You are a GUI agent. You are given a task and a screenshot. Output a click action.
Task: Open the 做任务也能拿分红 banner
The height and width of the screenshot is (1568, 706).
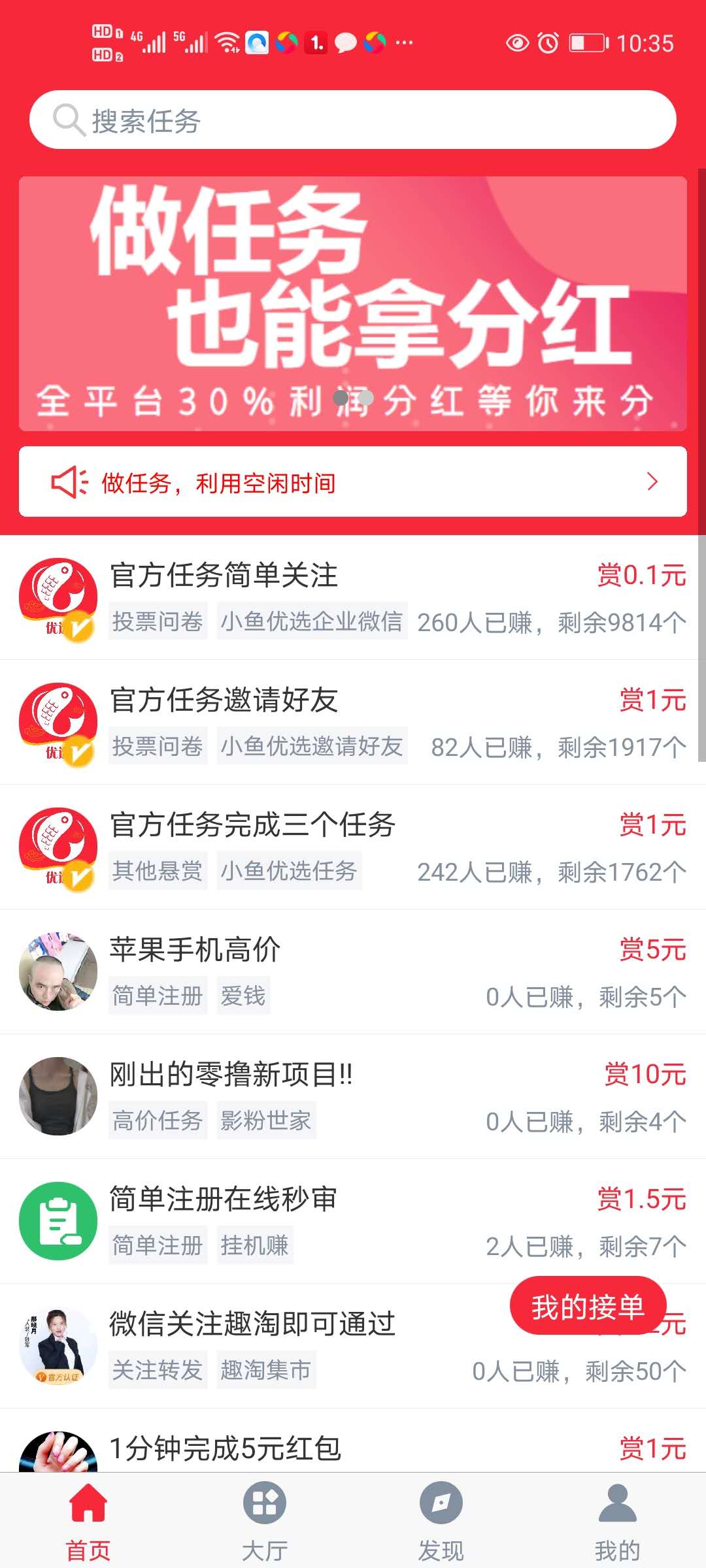pos(353,303)
